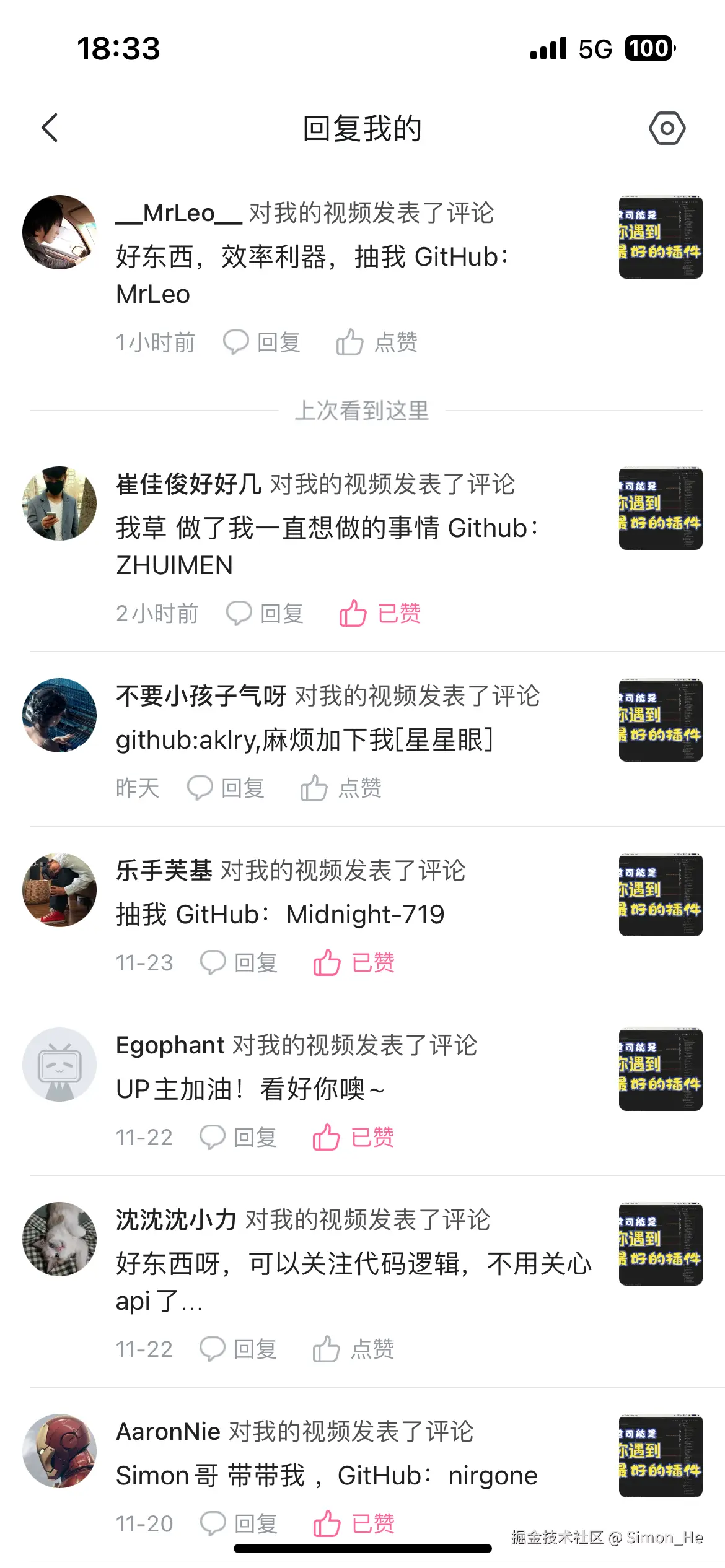The height and width of the screenshot is (1568, 725).
Task: Reply to Egophant's comment
Action: (x=240, y=1136)
